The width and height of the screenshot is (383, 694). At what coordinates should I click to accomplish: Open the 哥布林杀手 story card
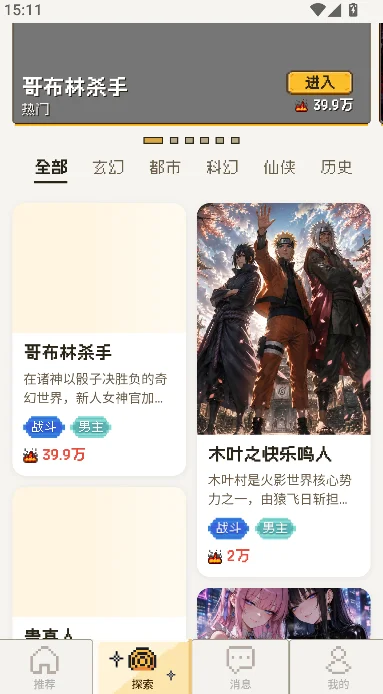tap(99, 339)
